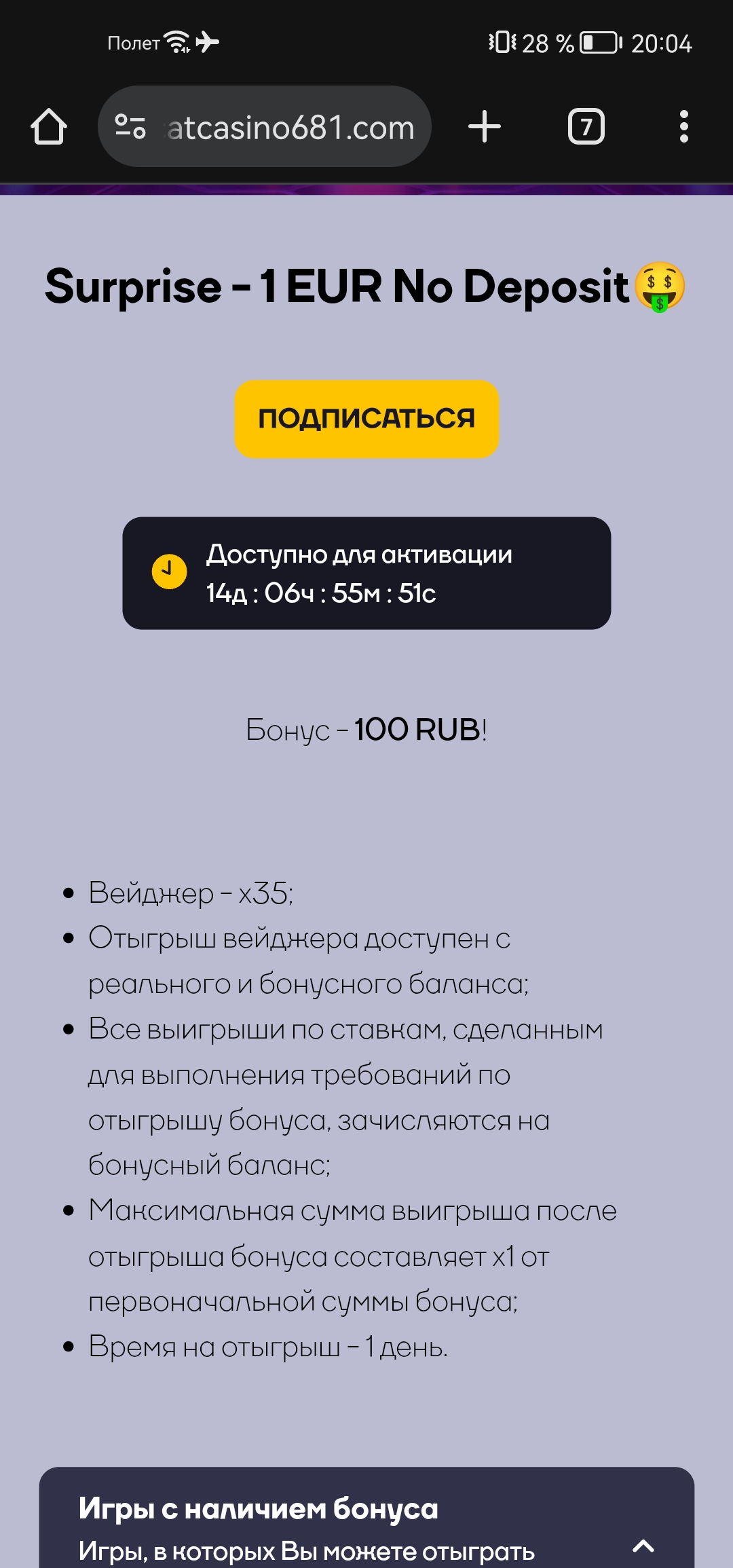Screen dimensions: 733x1568
Task: Collapse the Игры с наличием бонуса section
Action: (643, 1546)
